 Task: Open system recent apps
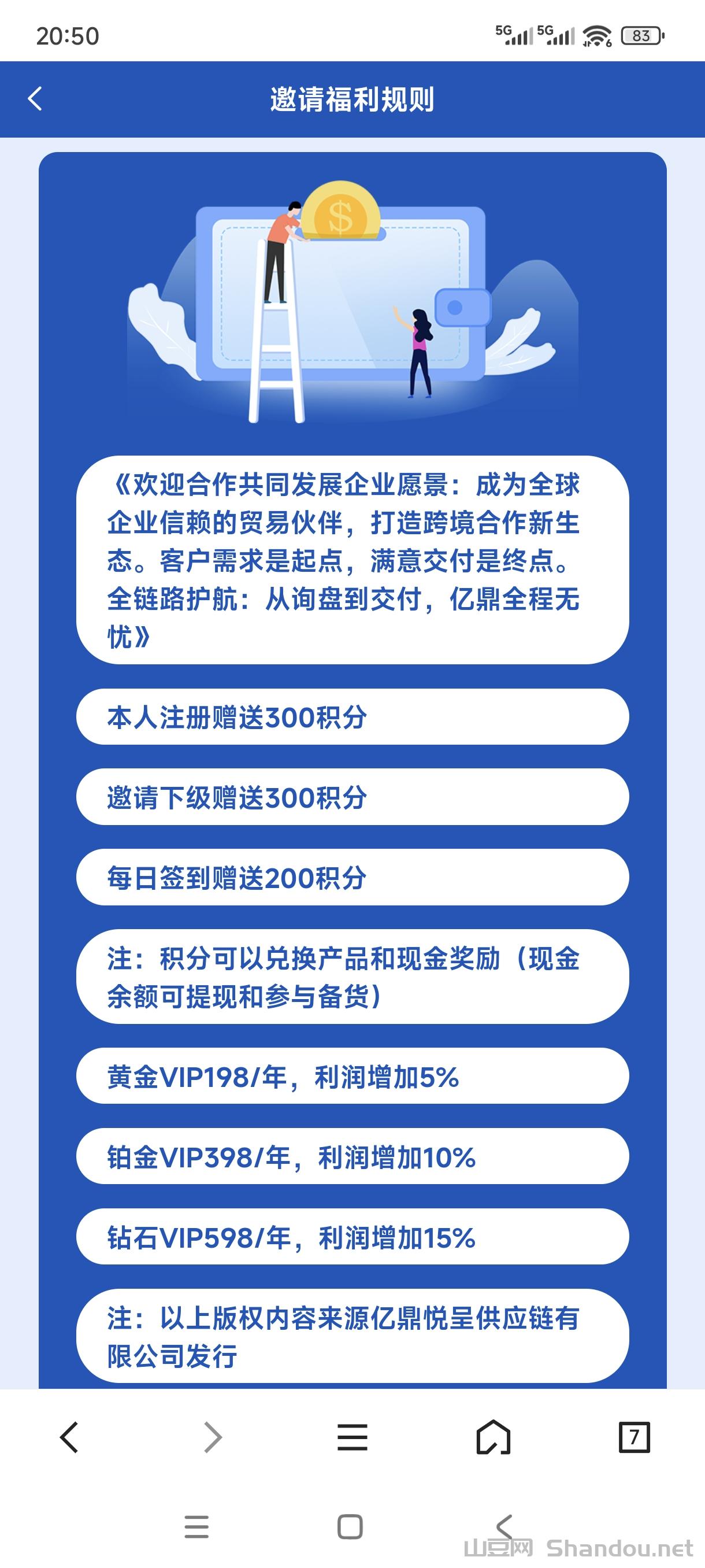196,1526
